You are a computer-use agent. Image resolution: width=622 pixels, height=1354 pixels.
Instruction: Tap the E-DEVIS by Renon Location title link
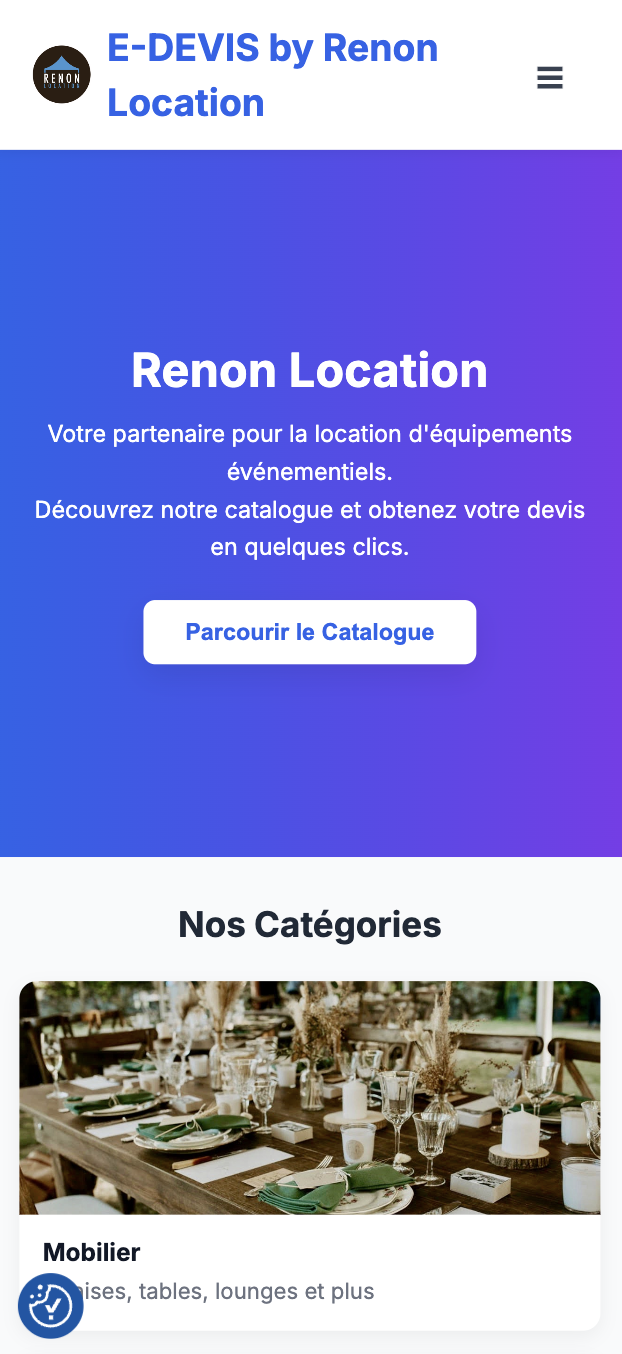272,75
